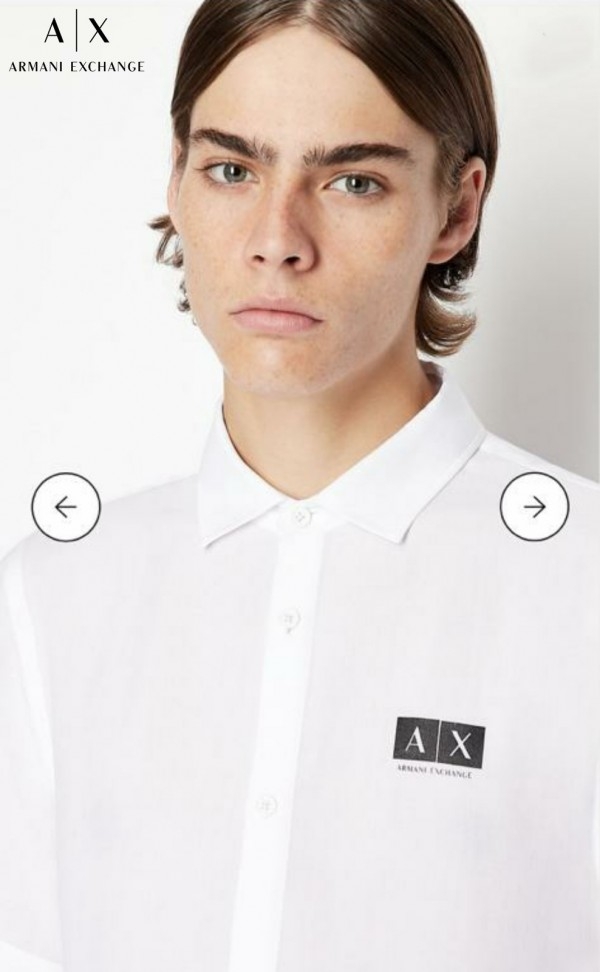Go to the previous product image
The image size is (600, 972).
(x=66, y=507)
